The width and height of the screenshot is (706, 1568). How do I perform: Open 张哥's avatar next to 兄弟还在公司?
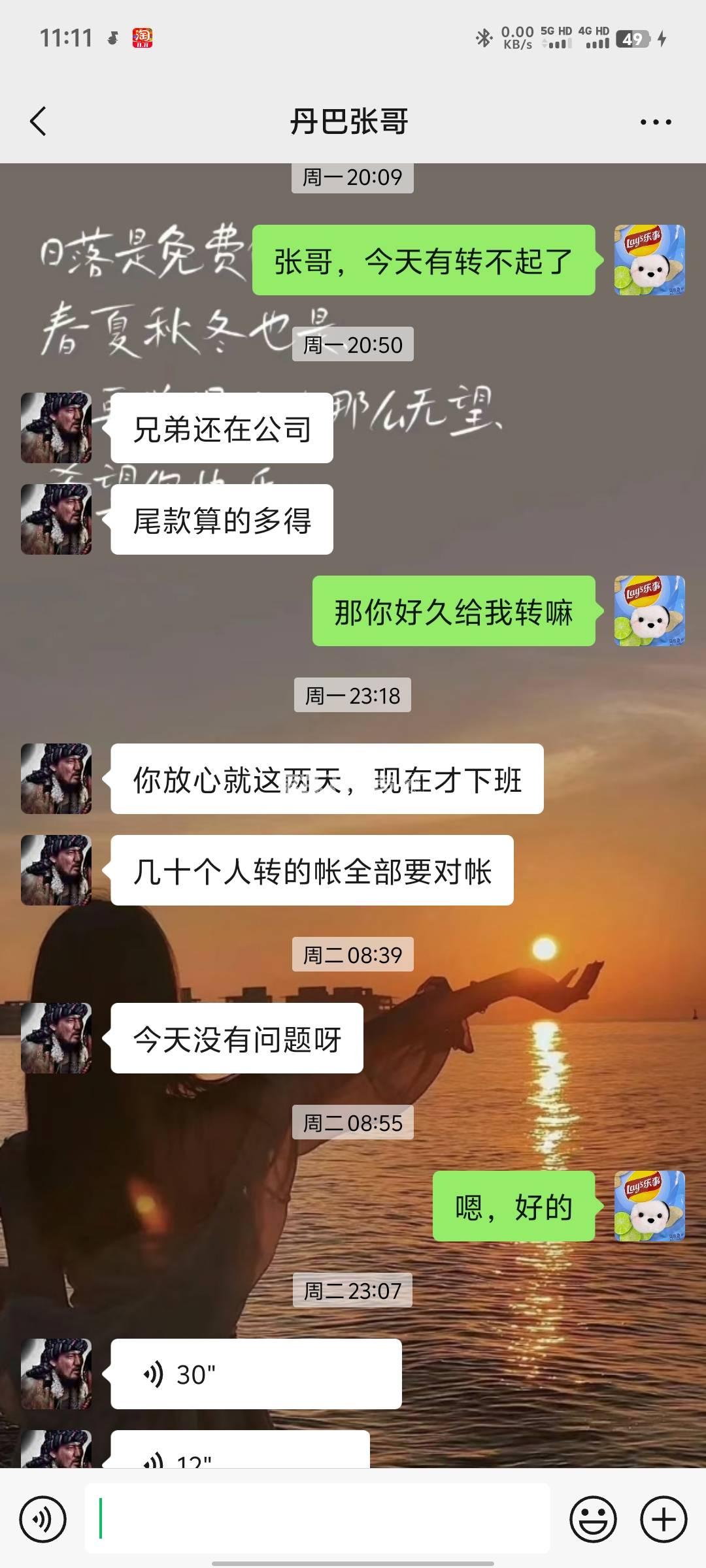coord(56,428)
